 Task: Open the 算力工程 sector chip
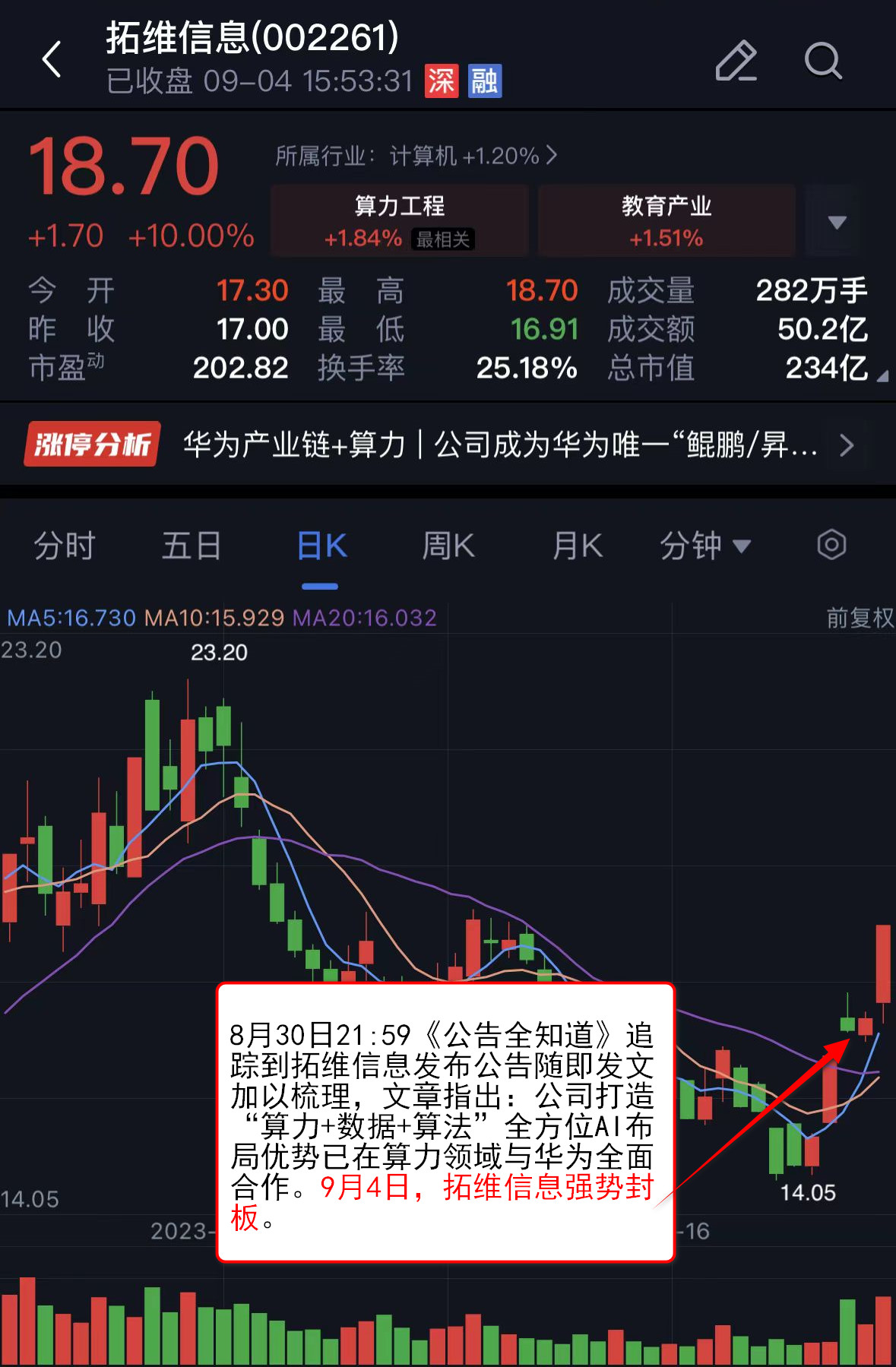click(x=400, y=220)
